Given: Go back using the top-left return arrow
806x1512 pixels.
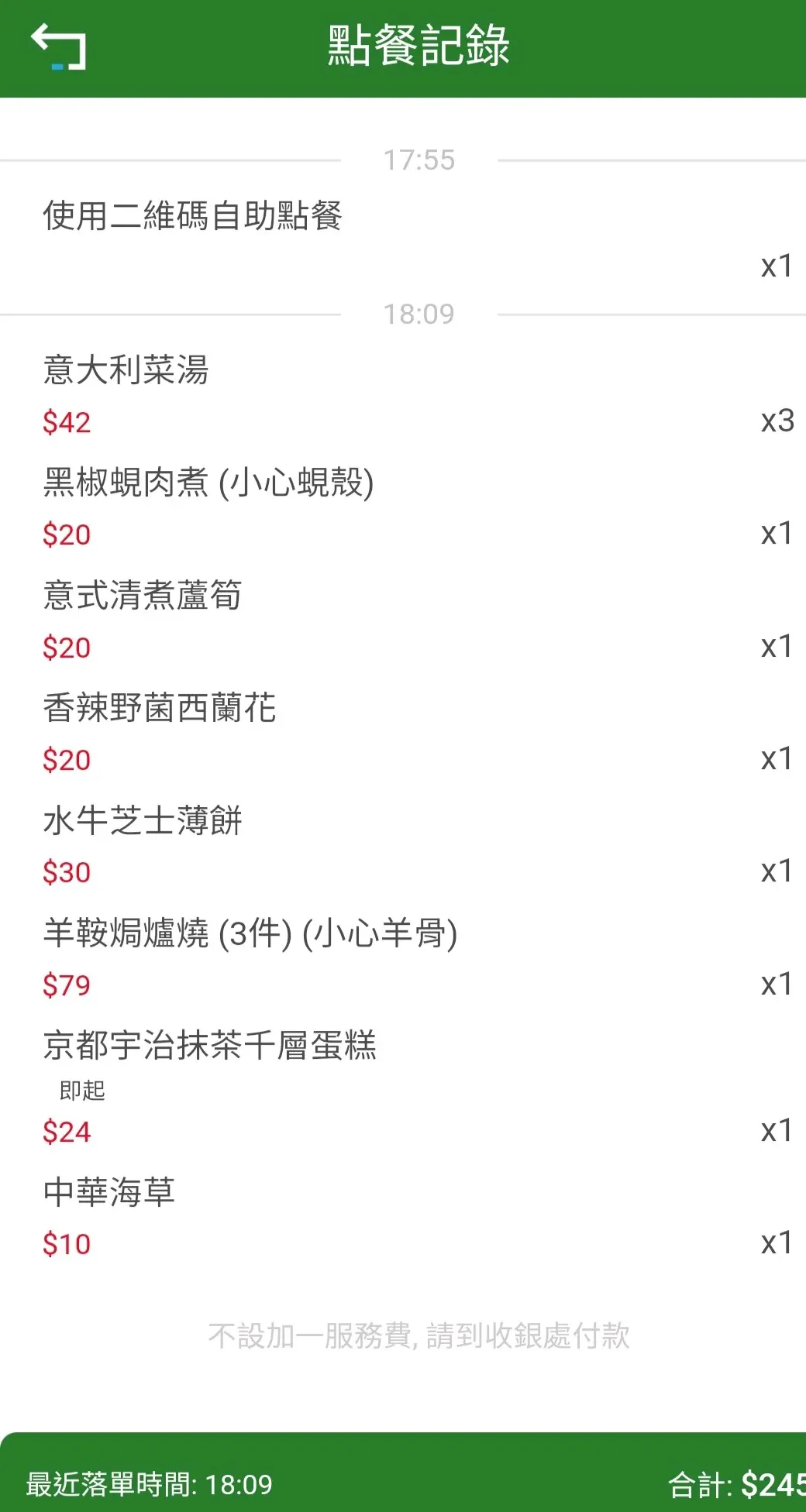Looking at the screenshot, I should [58, 47].
